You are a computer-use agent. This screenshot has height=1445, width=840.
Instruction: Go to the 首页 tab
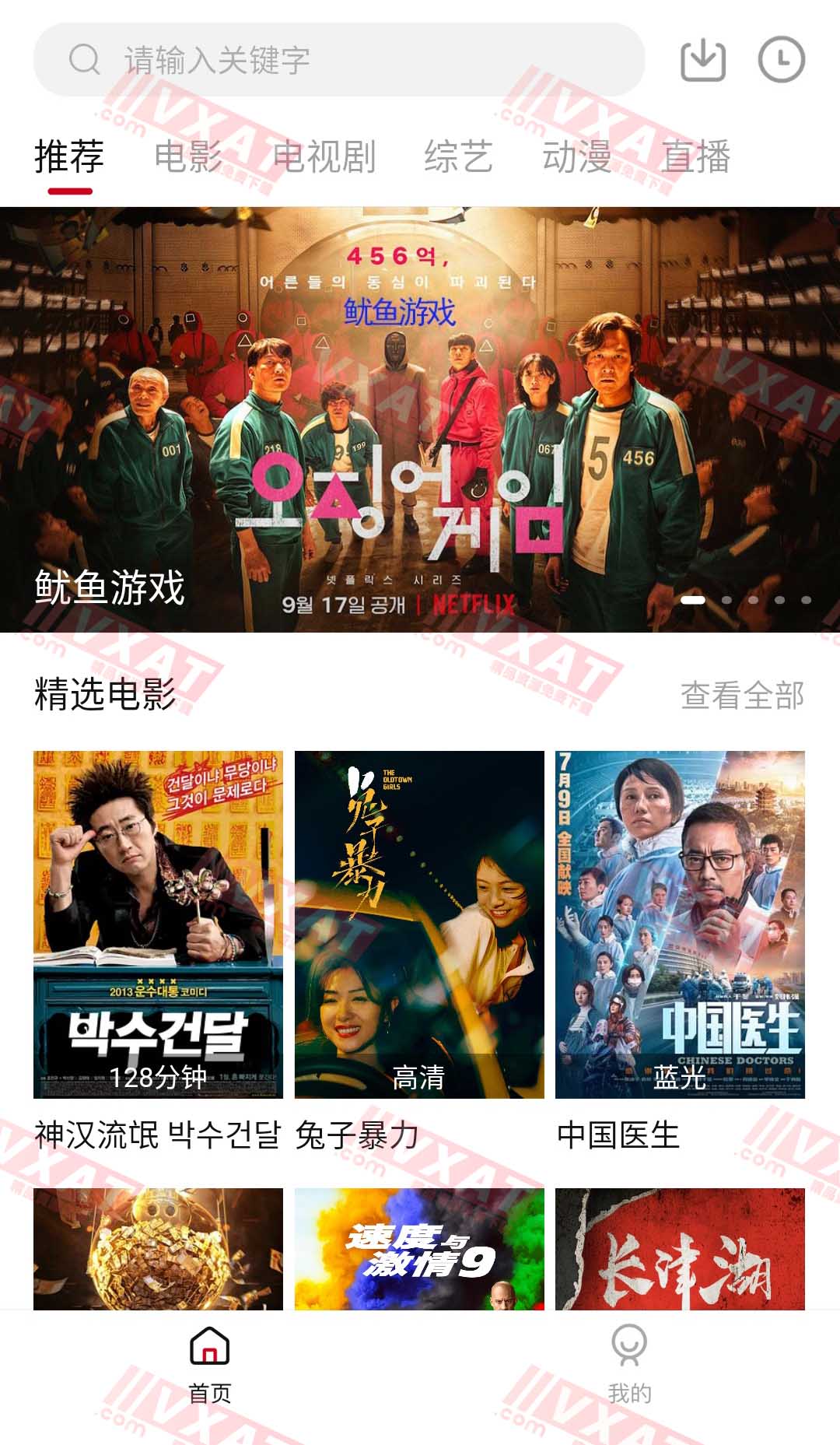pyautogui.click(x=210, y=1363)
